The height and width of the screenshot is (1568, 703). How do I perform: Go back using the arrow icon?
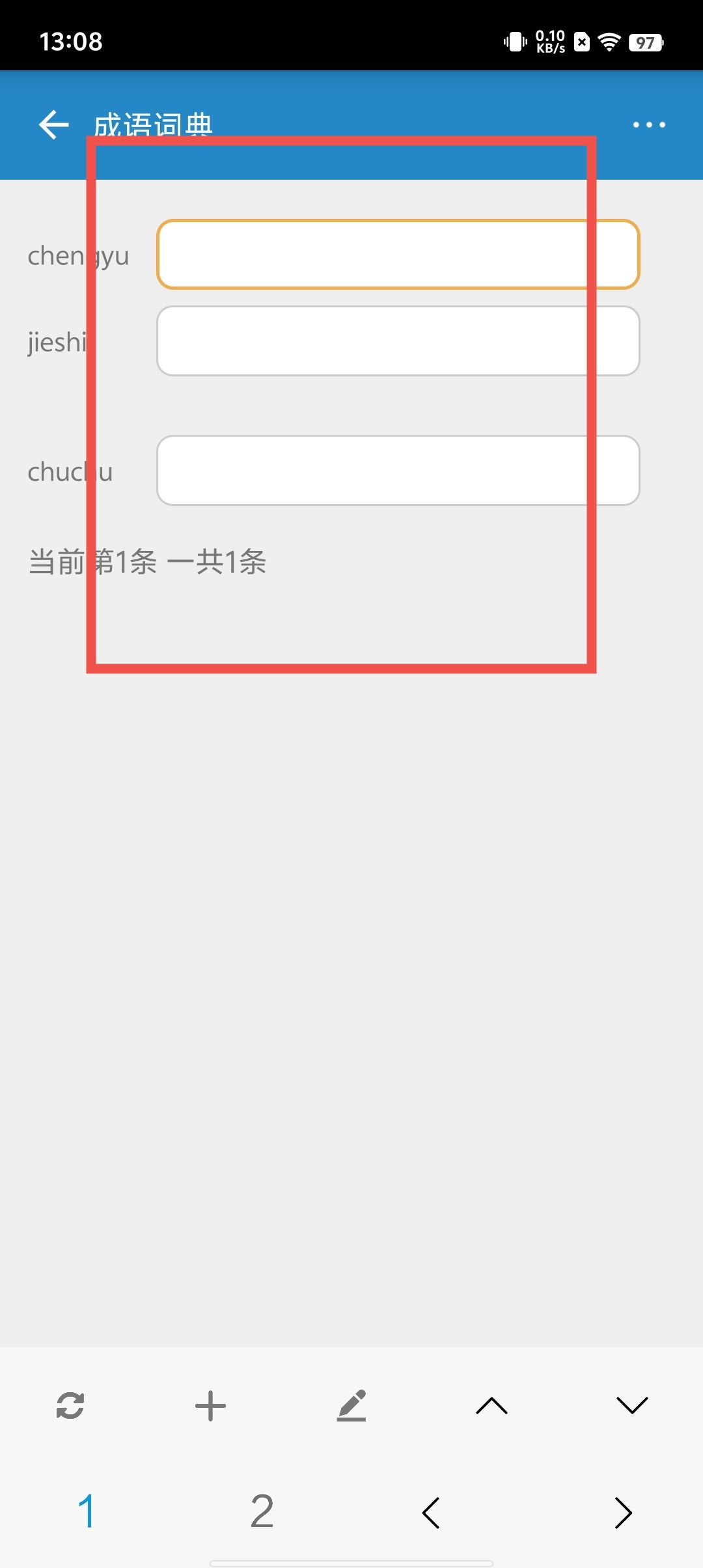point(53,124)
